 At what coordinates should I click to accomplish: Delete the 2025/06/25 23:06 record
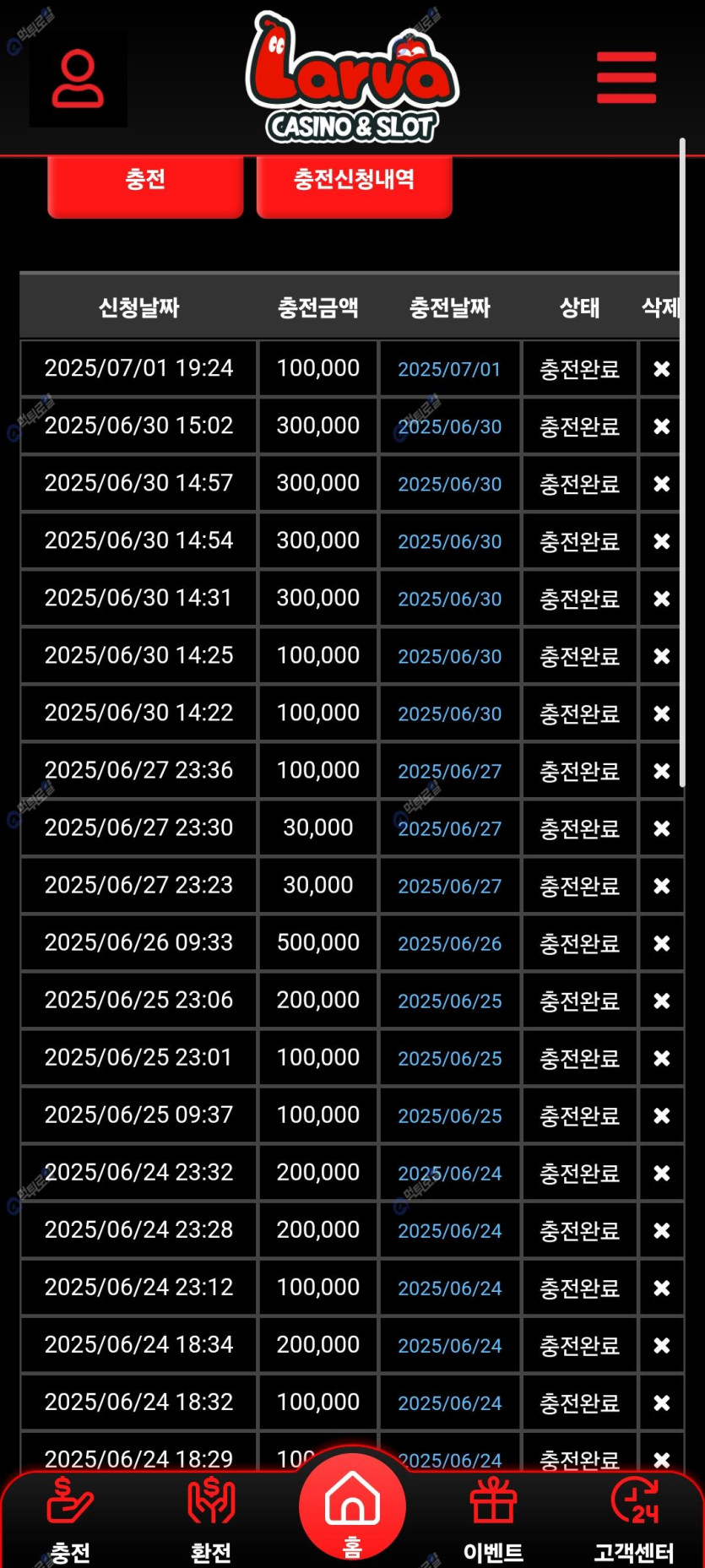[x=662, y=1001]
